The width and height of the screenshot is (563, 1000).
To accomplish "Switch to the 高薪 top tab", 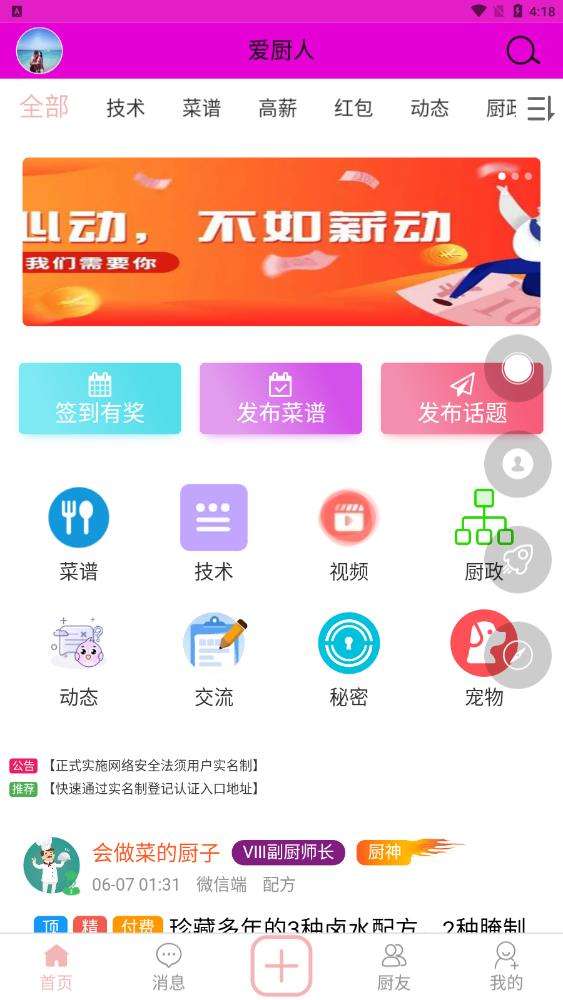I will 277,108.
